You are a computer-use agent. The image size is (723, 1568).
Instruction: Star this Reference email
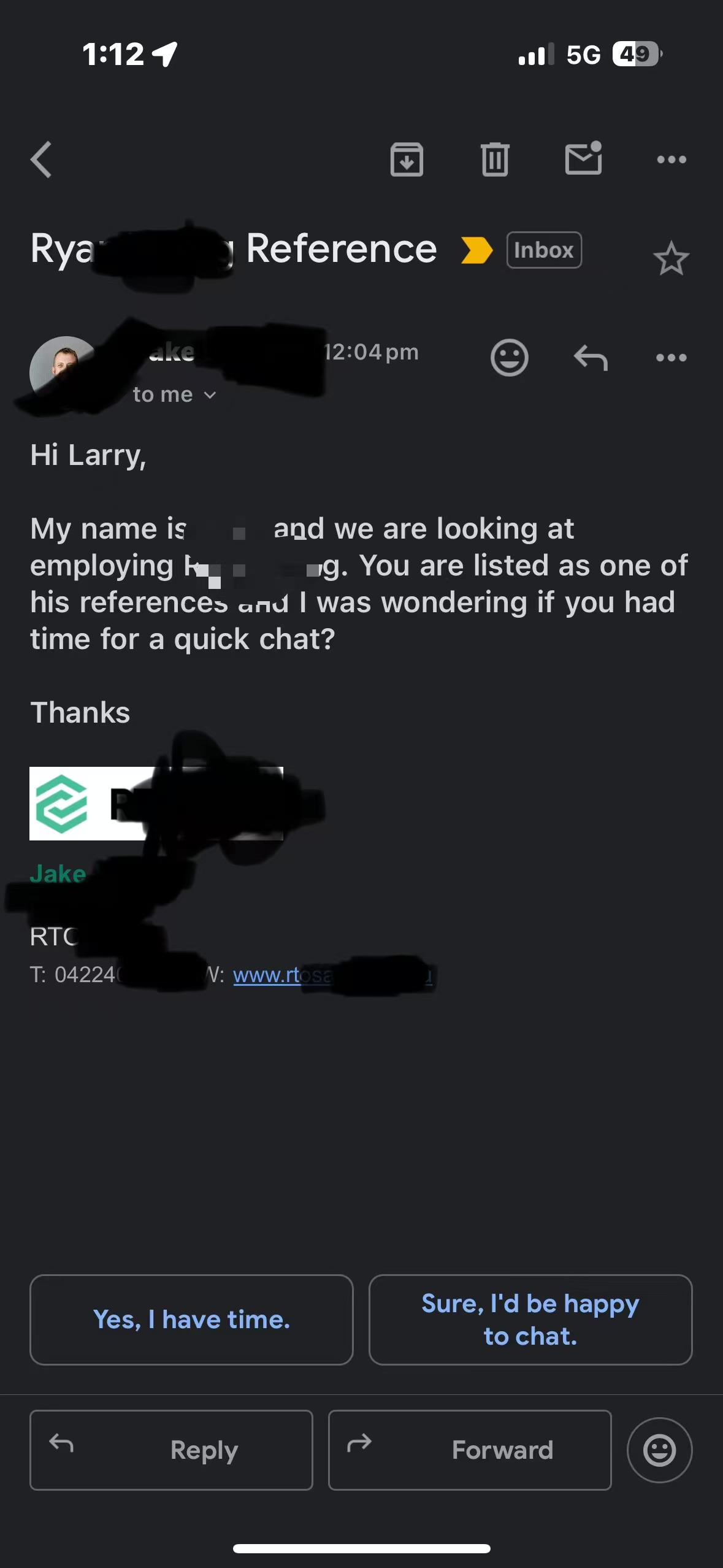tap(671, 258)
